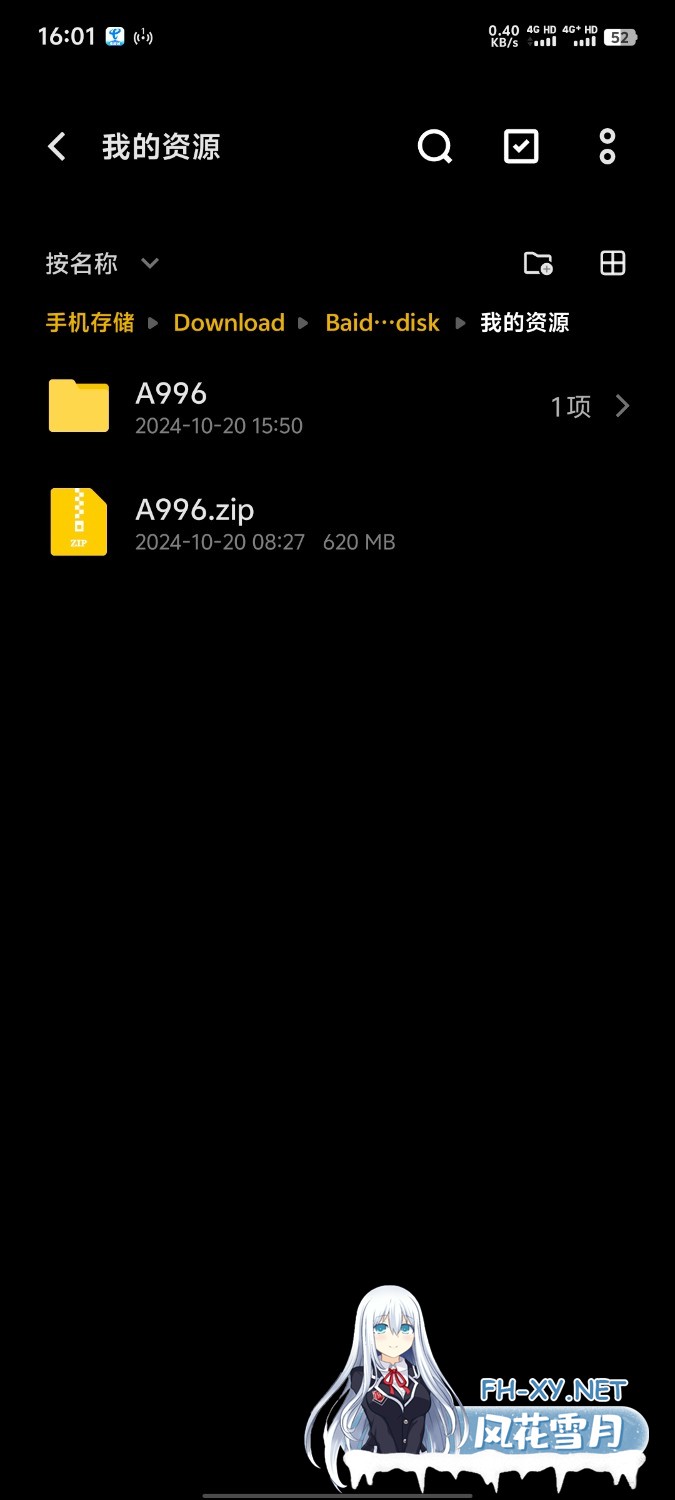The height and width of the screenshot is (1500, 675).
Task: Enter multi-select mode with the checkbox icon
Action: [521, 147]
